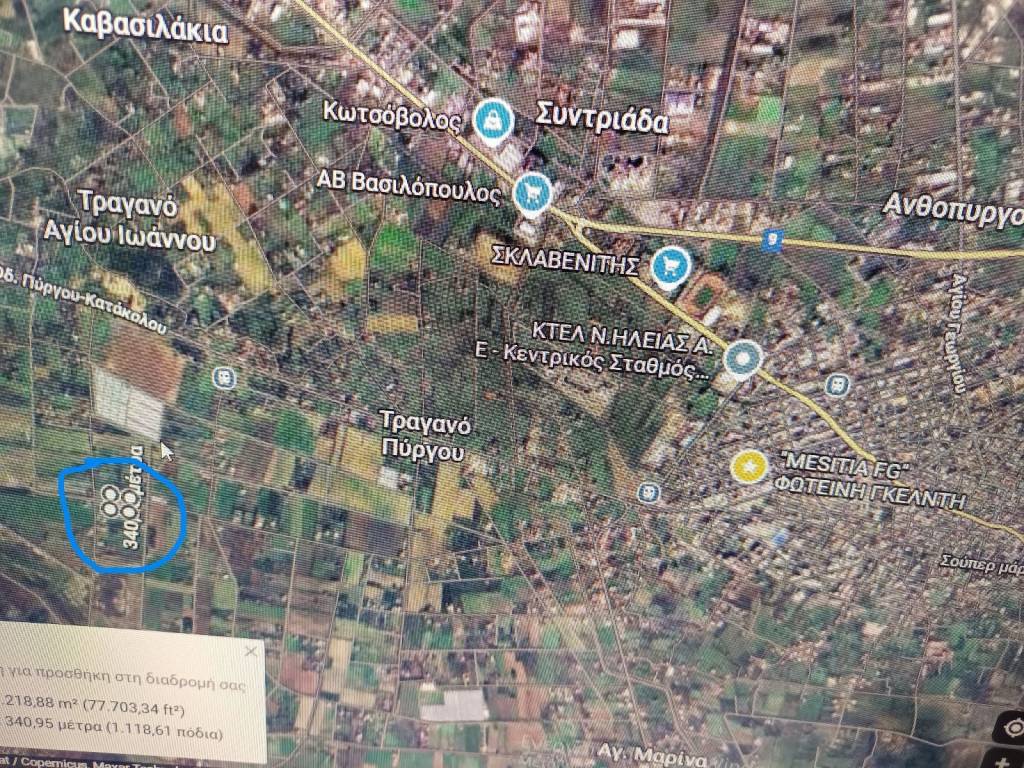
Task: Tap the ΚΤΕΛ Ν.ΗΛΕΙΑΣ central station marker
Action: click(742, 358)
